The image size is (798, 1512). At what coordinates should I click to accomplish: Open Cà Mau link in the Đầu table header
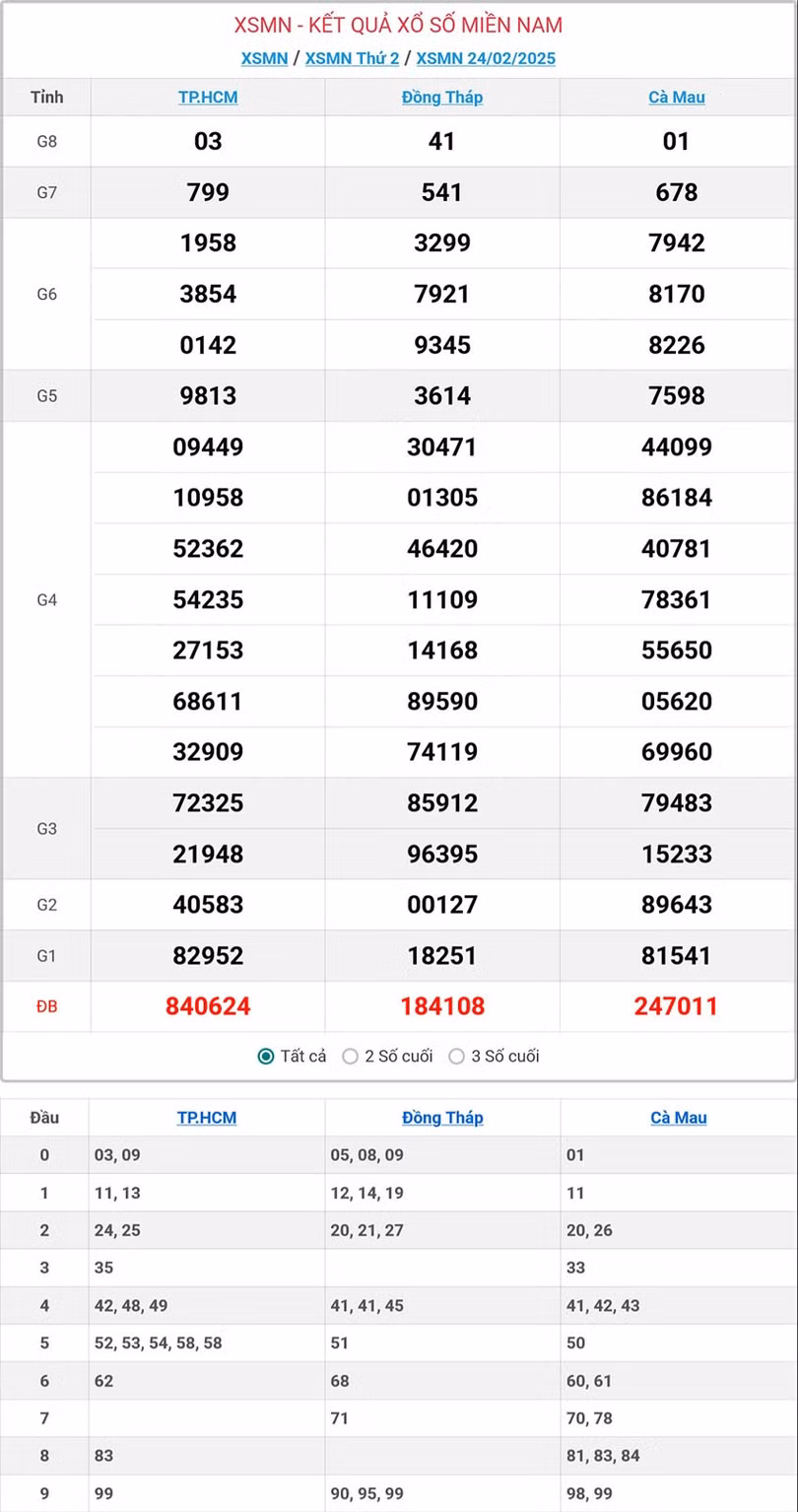coord(679,1118)
